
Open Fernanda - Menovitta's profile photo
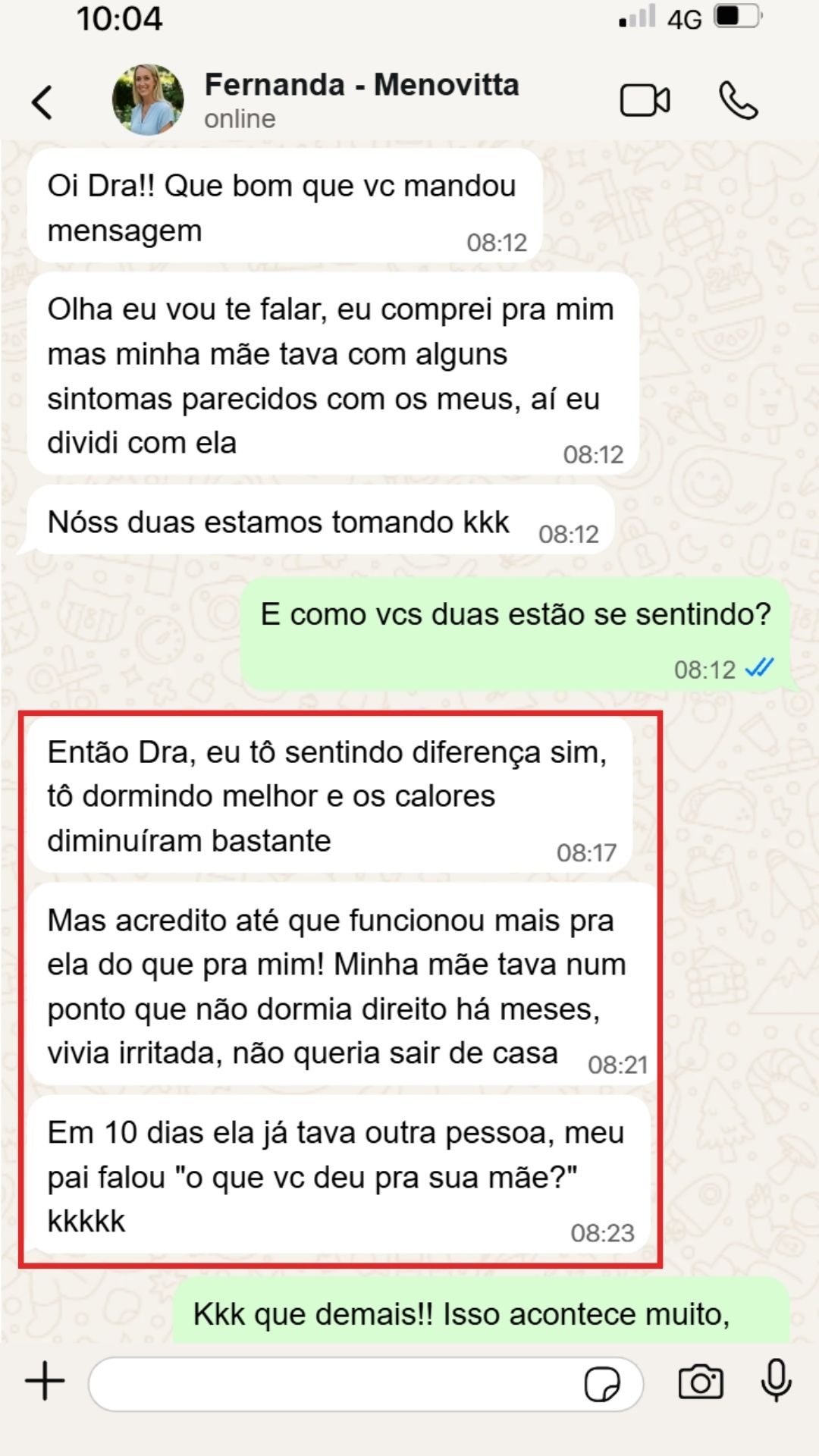pyautogui.click(x=147, y=99)
